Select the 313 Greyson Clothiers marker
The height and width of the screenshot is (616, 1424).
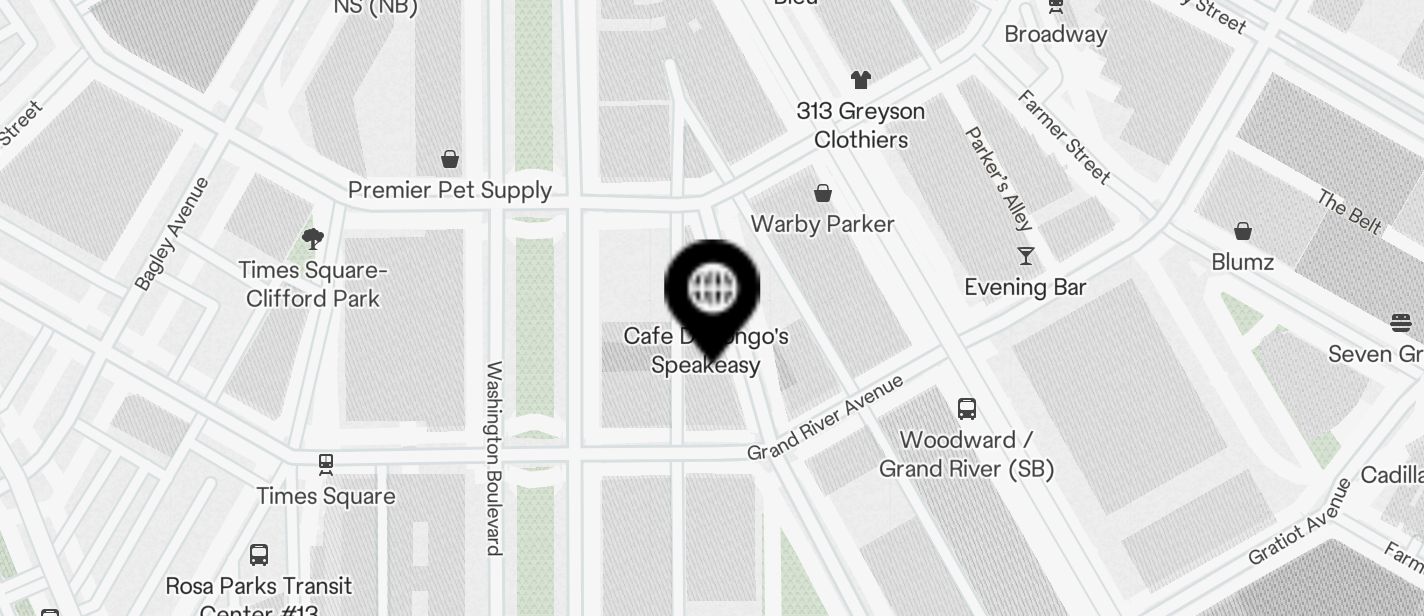coord(860,80)
